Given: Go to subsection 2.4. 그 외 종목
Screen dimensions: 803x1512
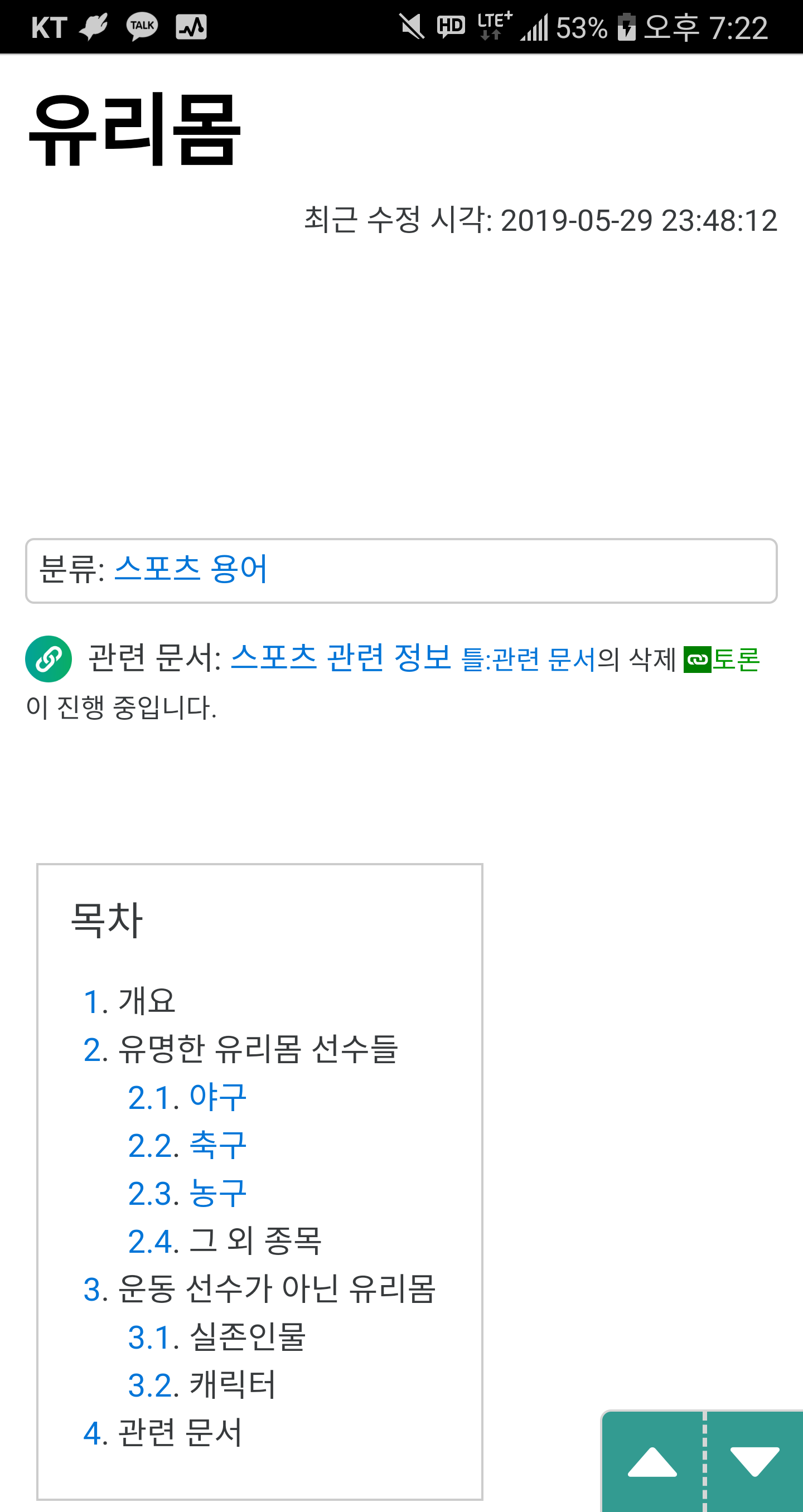Looking at the screenshot, I should 225,1242.
